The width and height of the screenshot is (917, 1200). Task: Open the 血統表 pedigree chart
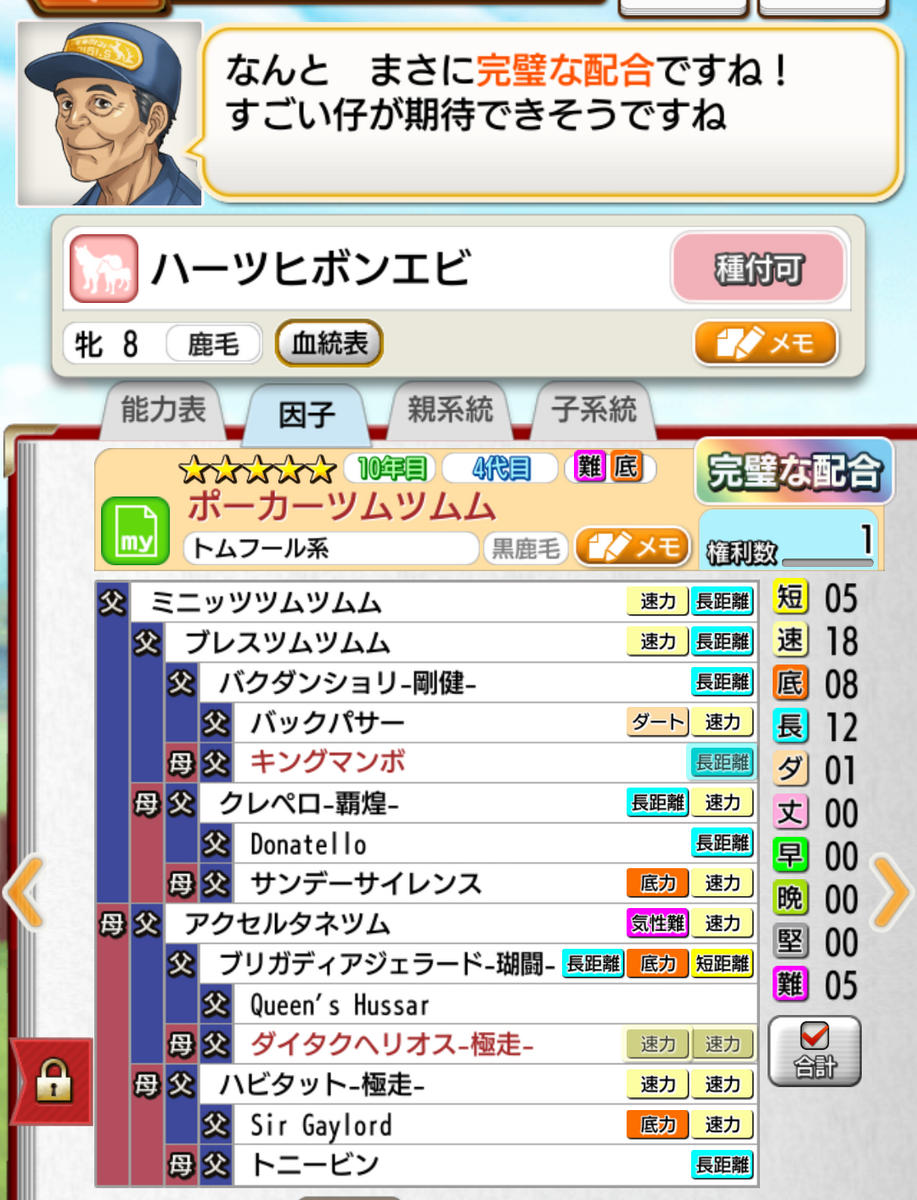[329, 345]
